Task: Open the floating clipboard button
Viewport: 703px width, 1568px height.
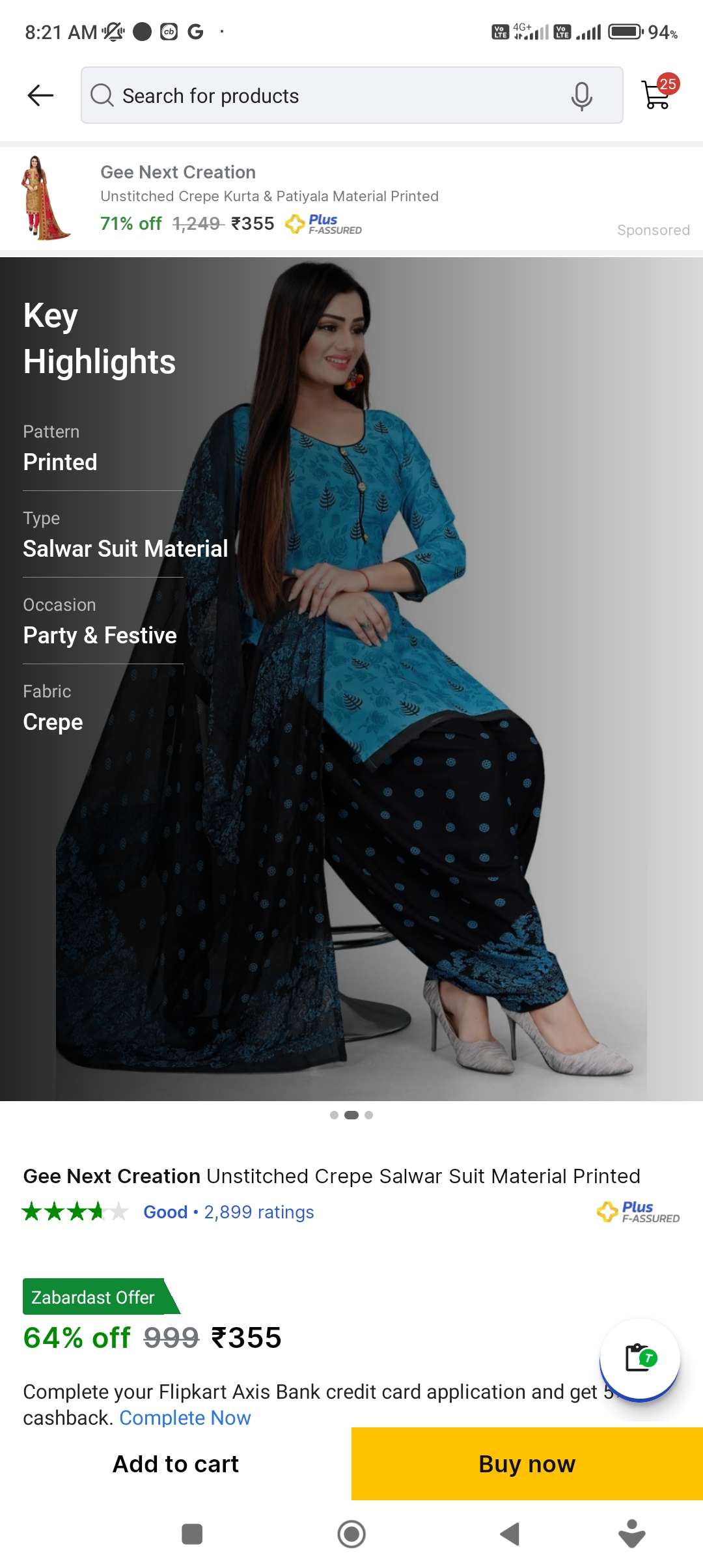Action: (x=639, y=1358)
